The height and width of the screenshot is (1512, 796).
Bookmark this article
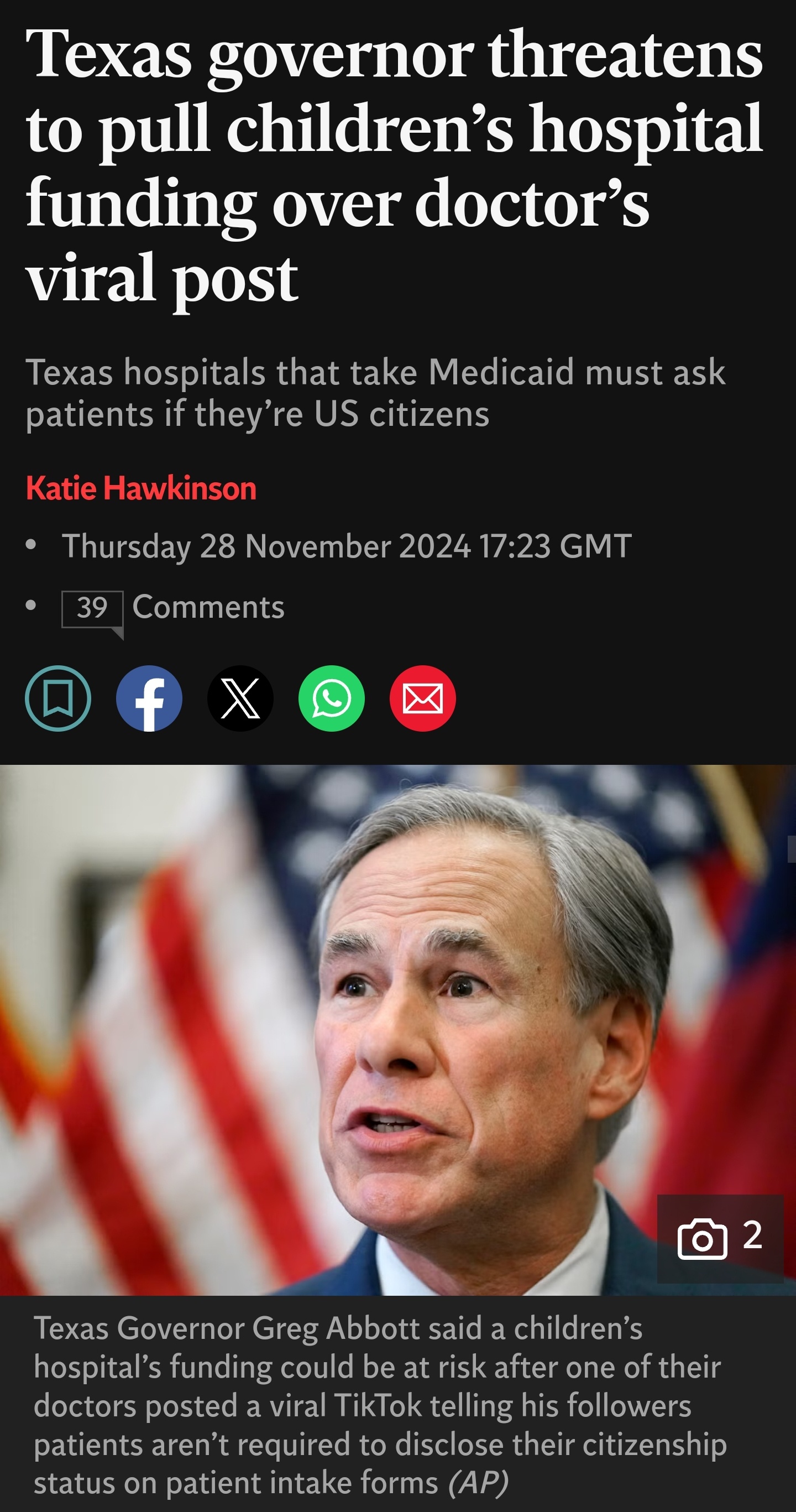pos(58,698)
